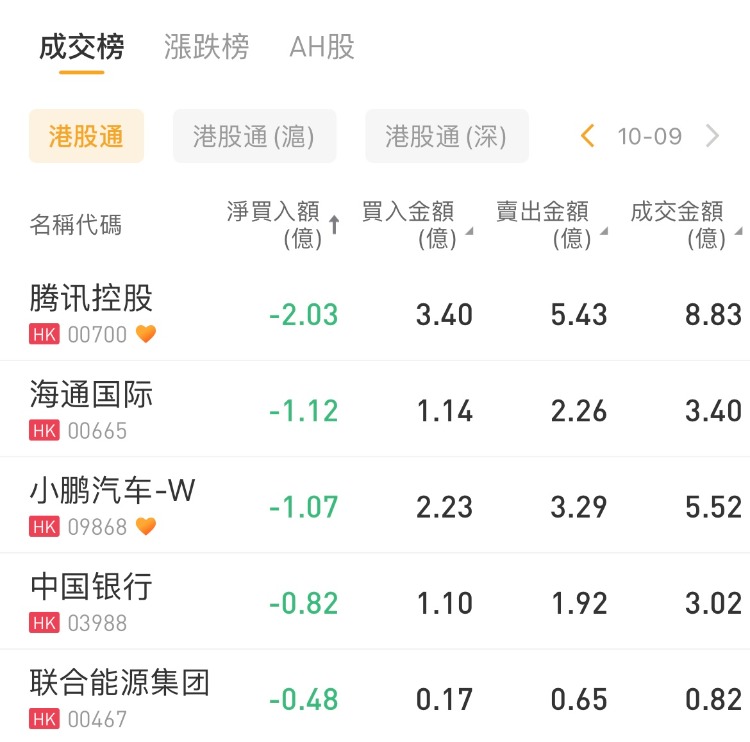
Task: Sort by 賣出金額 column
Action: 550,224
